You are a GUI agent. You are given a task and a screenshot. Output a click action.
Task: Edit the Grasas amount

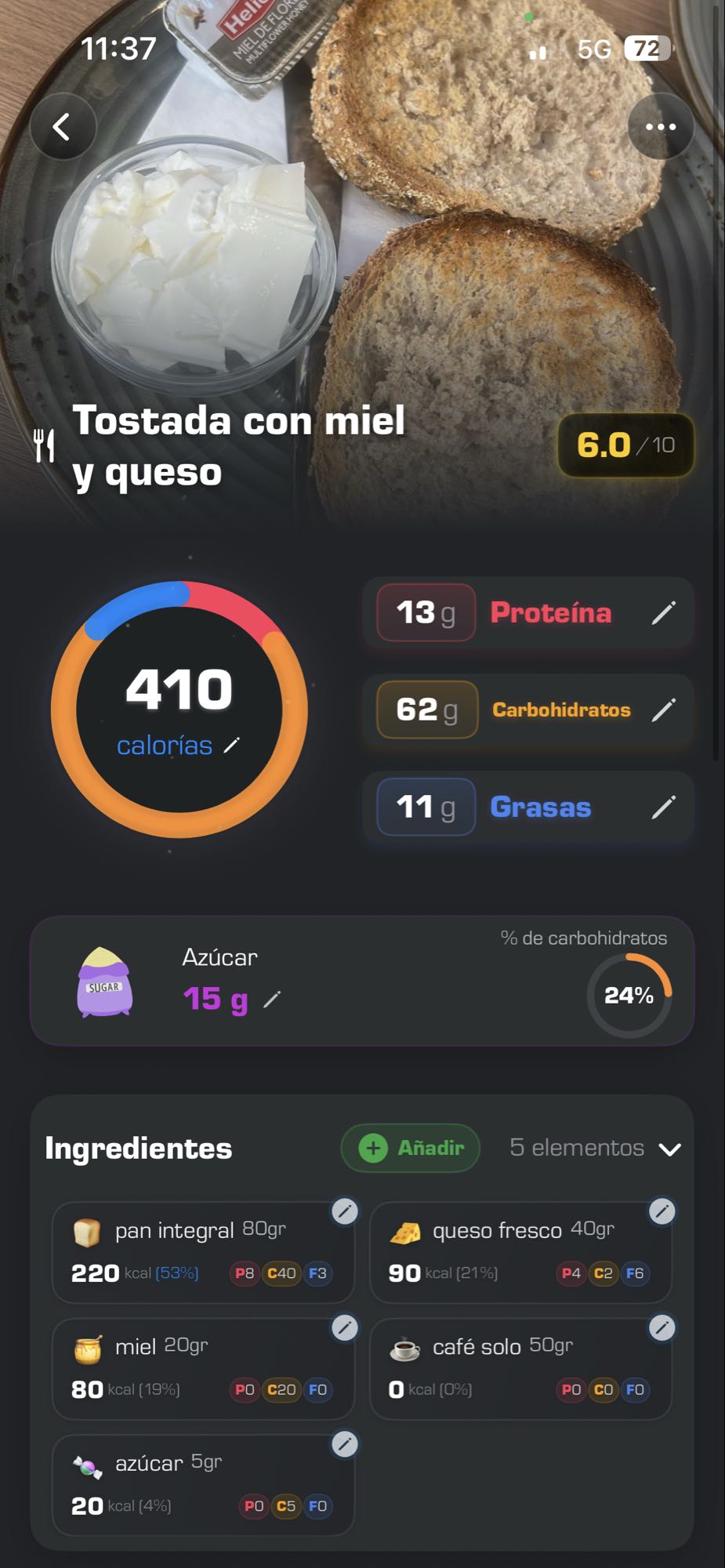[663, 808]
